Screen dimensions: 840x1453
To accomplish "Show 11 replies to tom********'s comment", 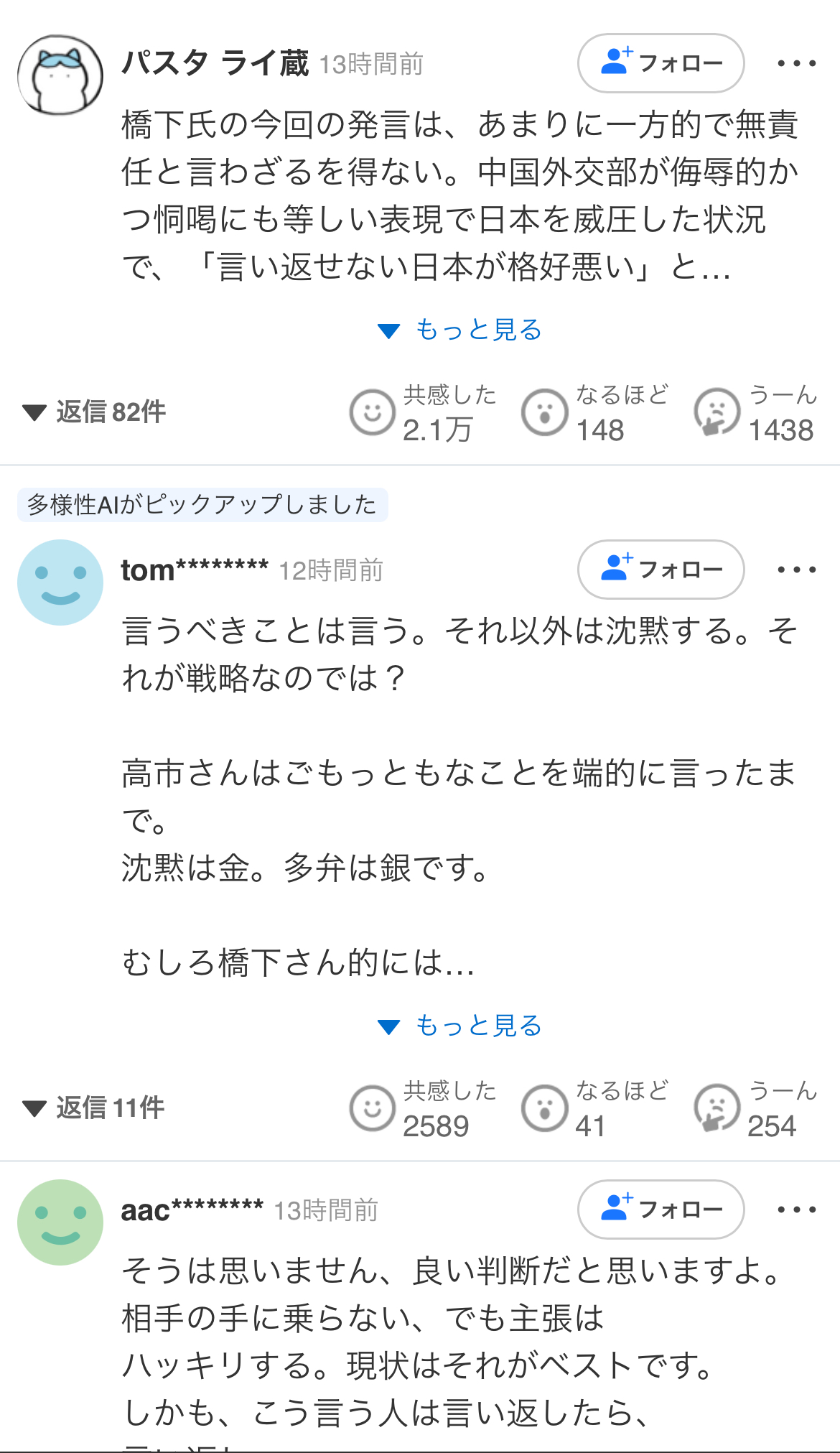I will pyautogui.click(x=94, y=1108).
